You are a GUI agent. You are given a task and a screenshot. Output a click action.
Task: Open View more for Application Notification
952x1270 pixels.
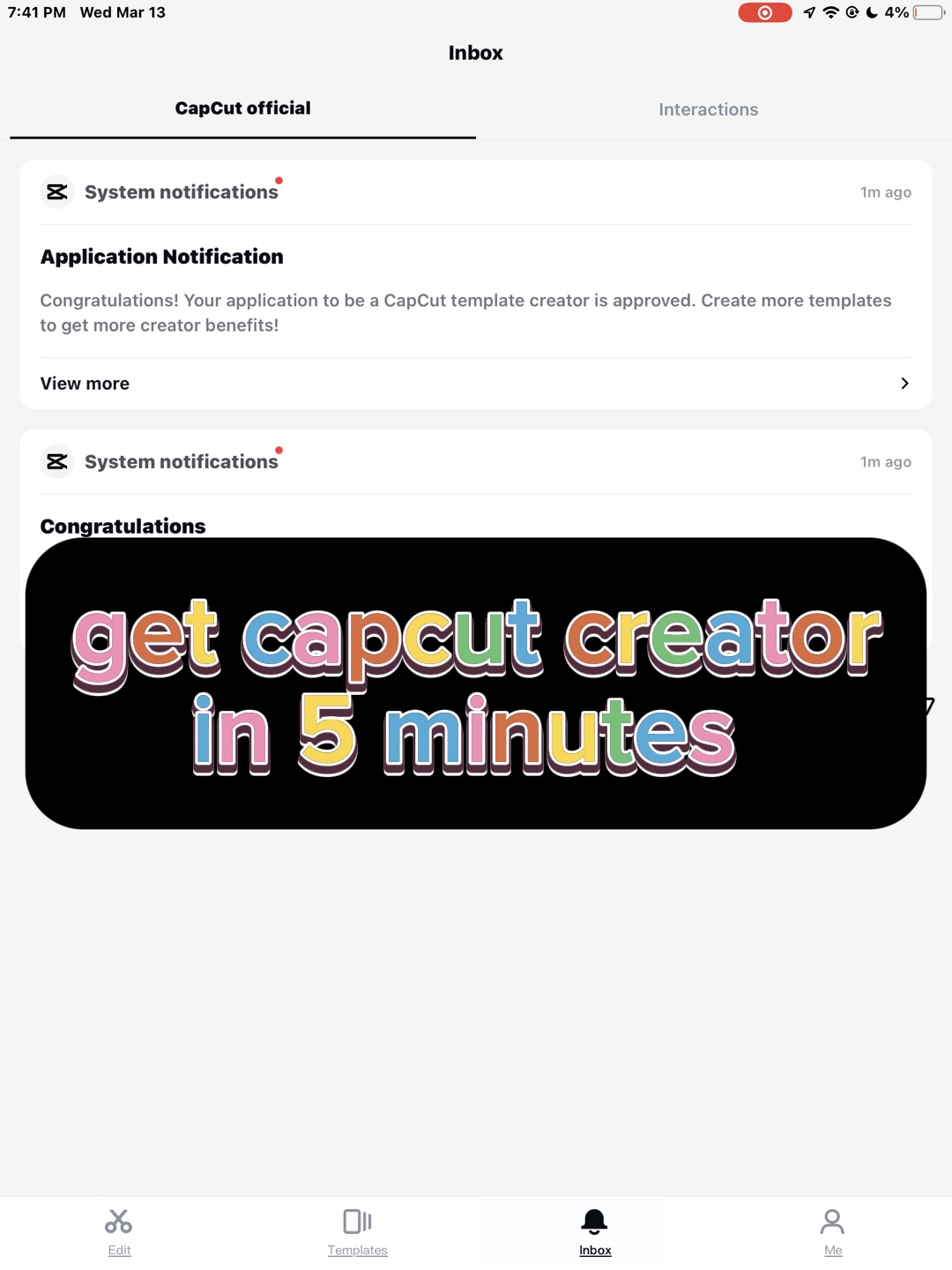(475, 384)
